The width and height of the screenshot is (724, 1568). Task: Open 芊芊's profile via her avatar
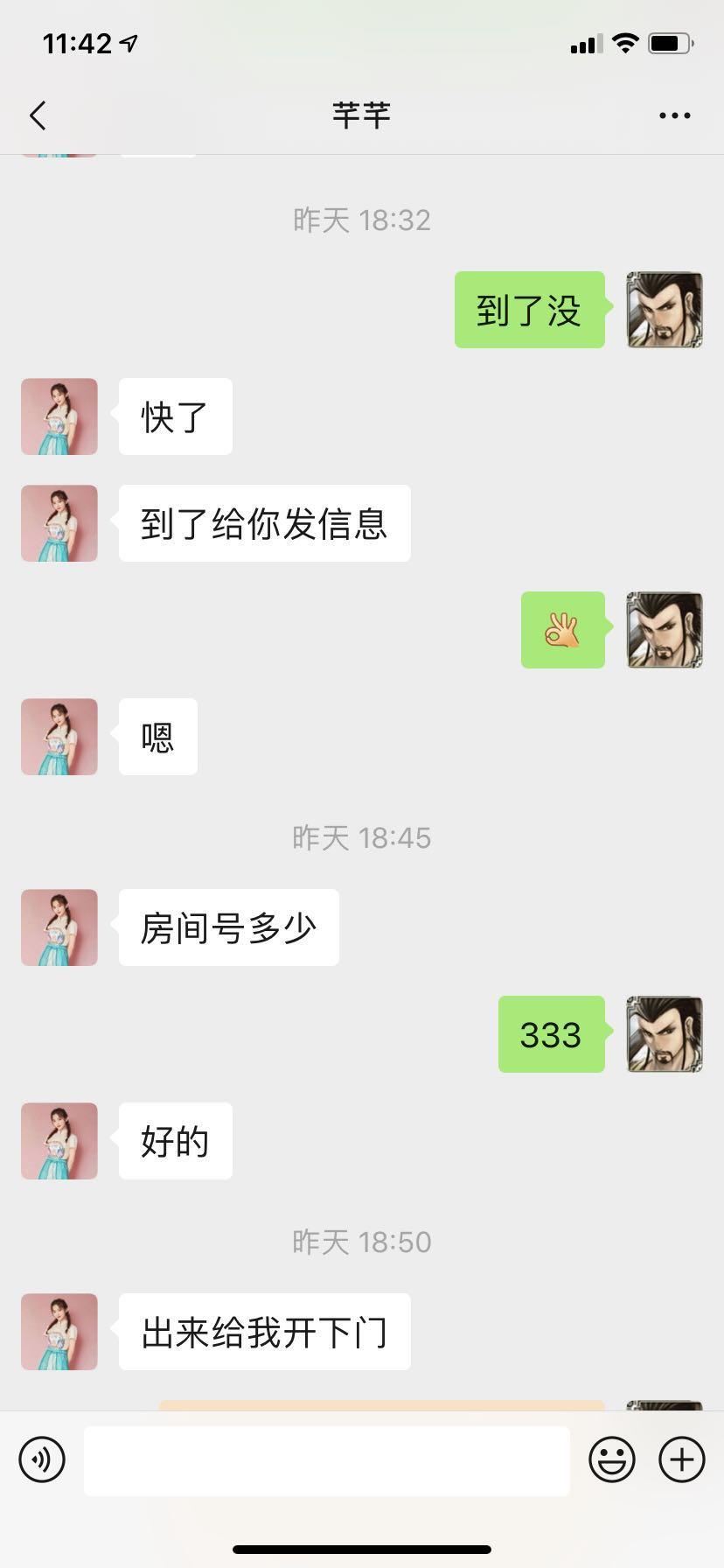coord(59,416)
